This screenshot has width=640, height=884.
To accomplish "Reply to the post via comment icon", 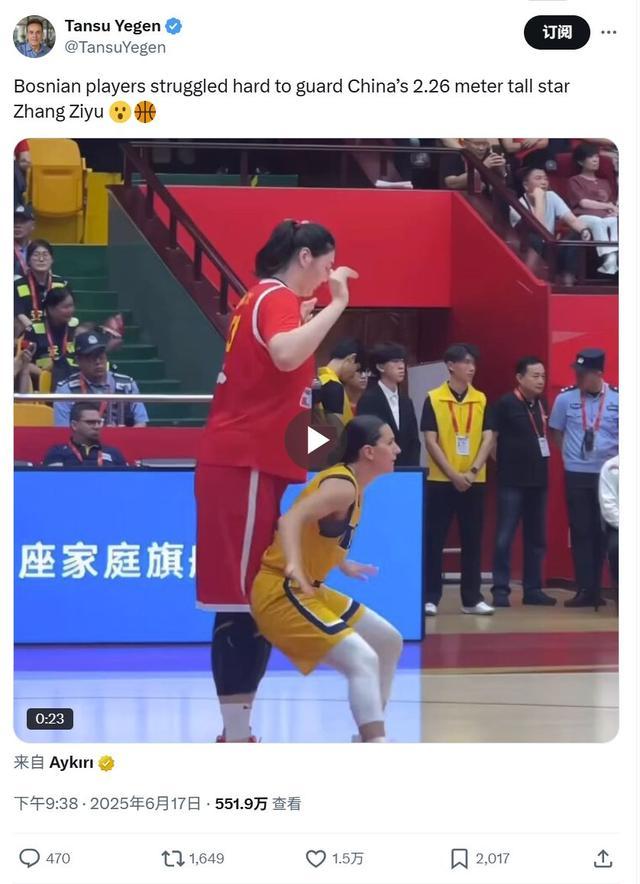I will (30, 858).
